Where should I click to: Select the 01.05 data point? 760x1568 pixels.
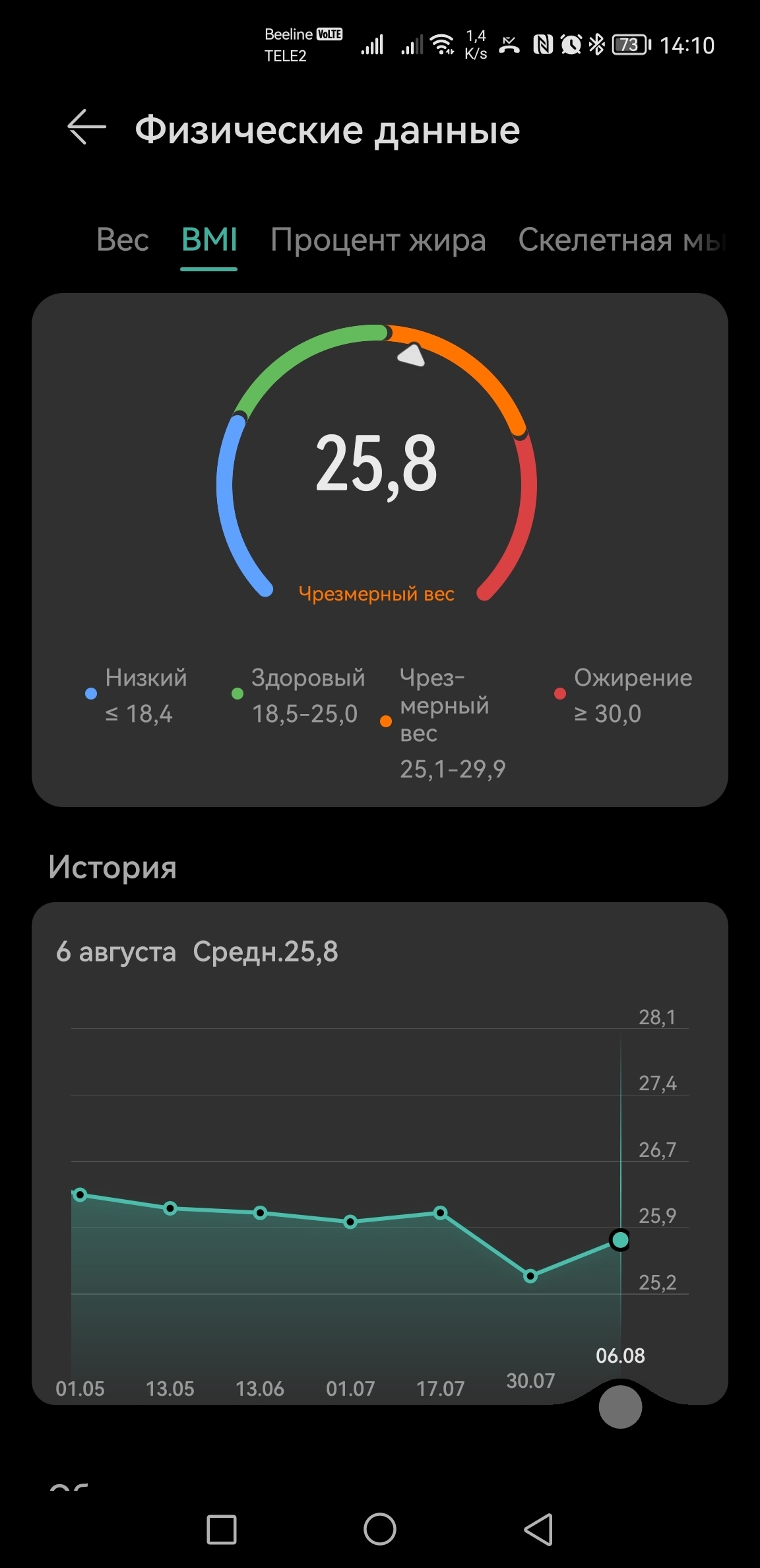[x=80, y=1194]
